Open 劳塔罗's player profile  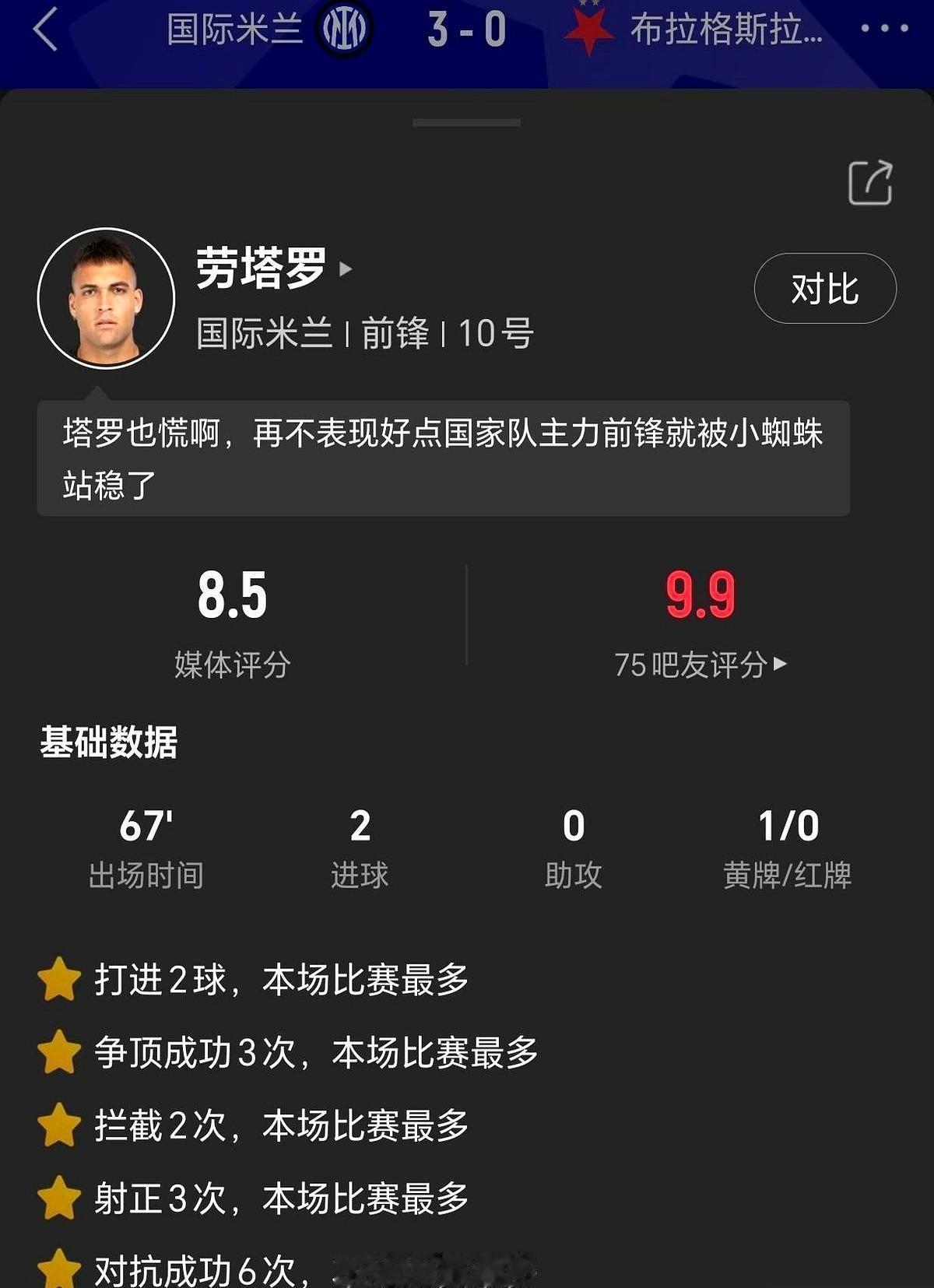[x=272, y=268]
